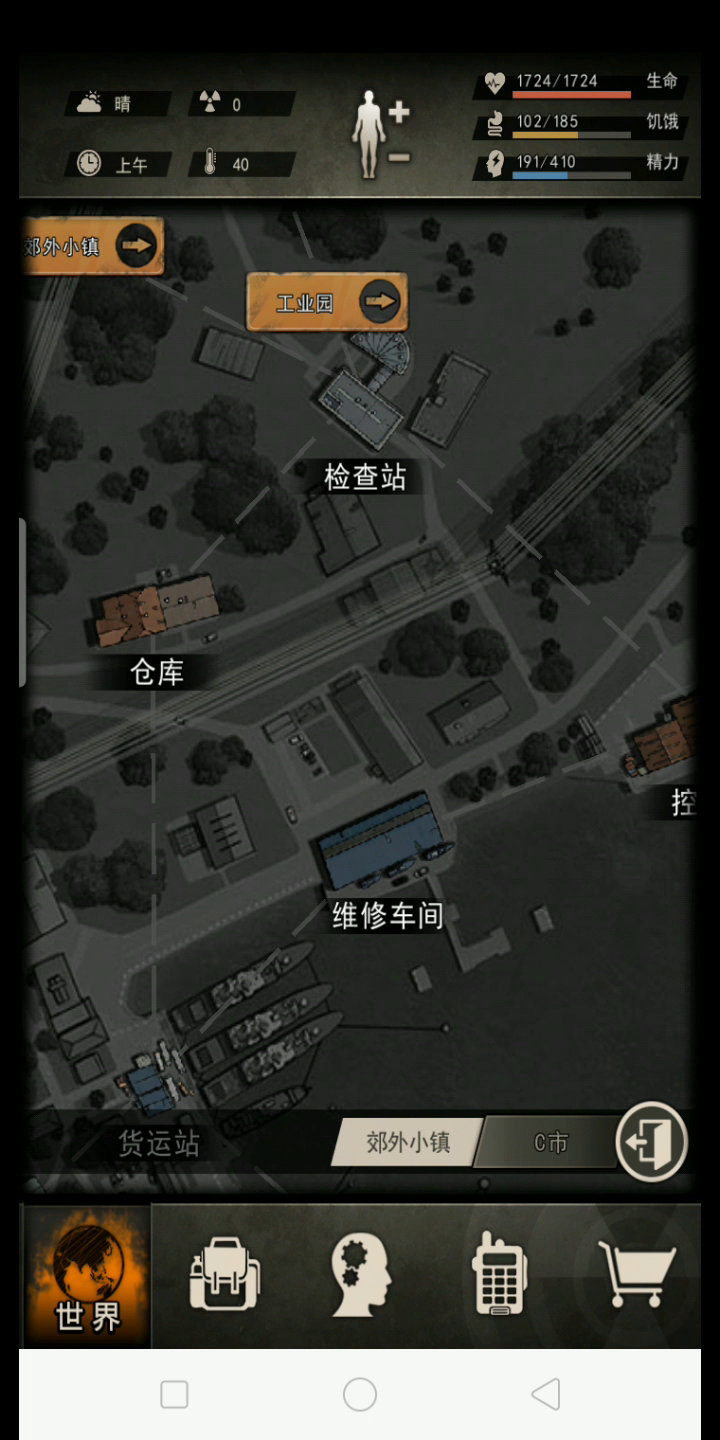Open the 控 location at the map edge

tap(683, 802)
